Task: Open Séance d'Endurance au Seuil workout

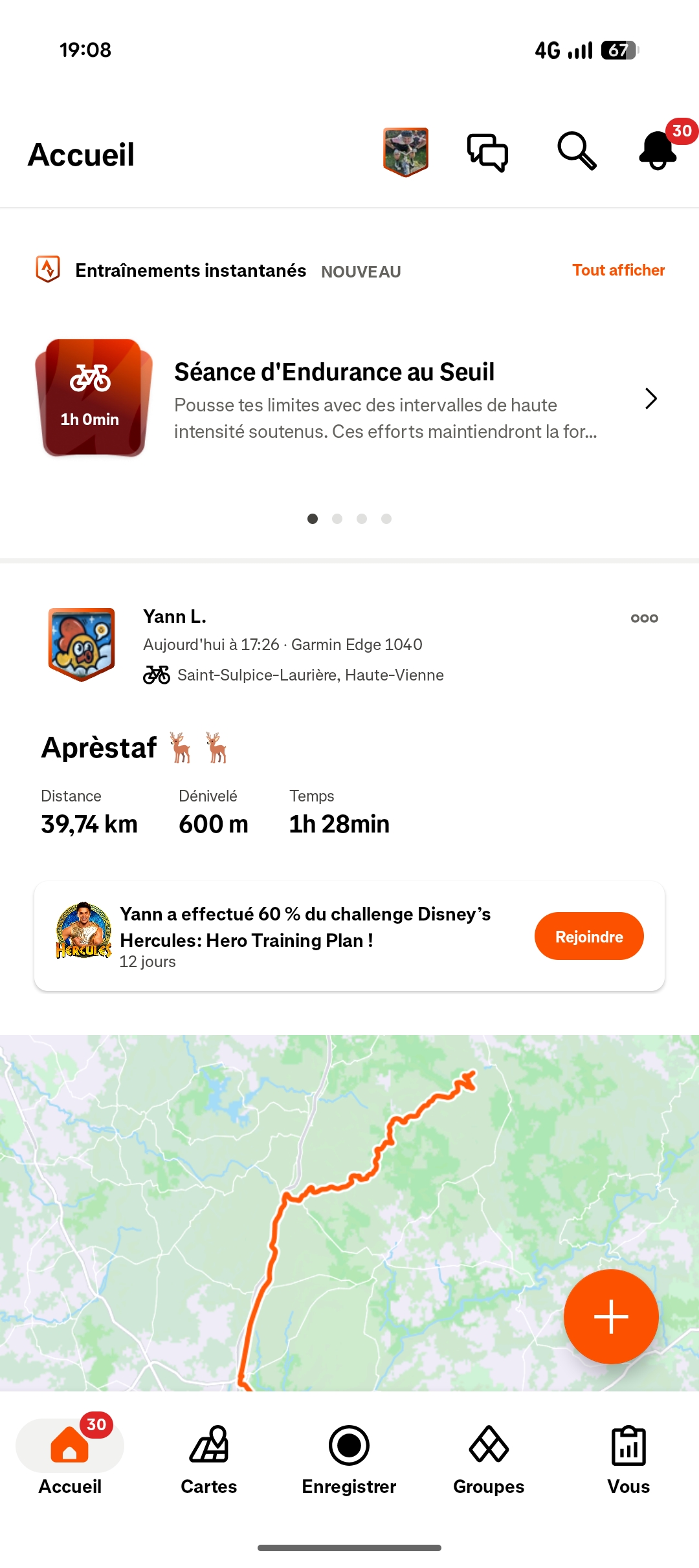Action: point(349,398)
